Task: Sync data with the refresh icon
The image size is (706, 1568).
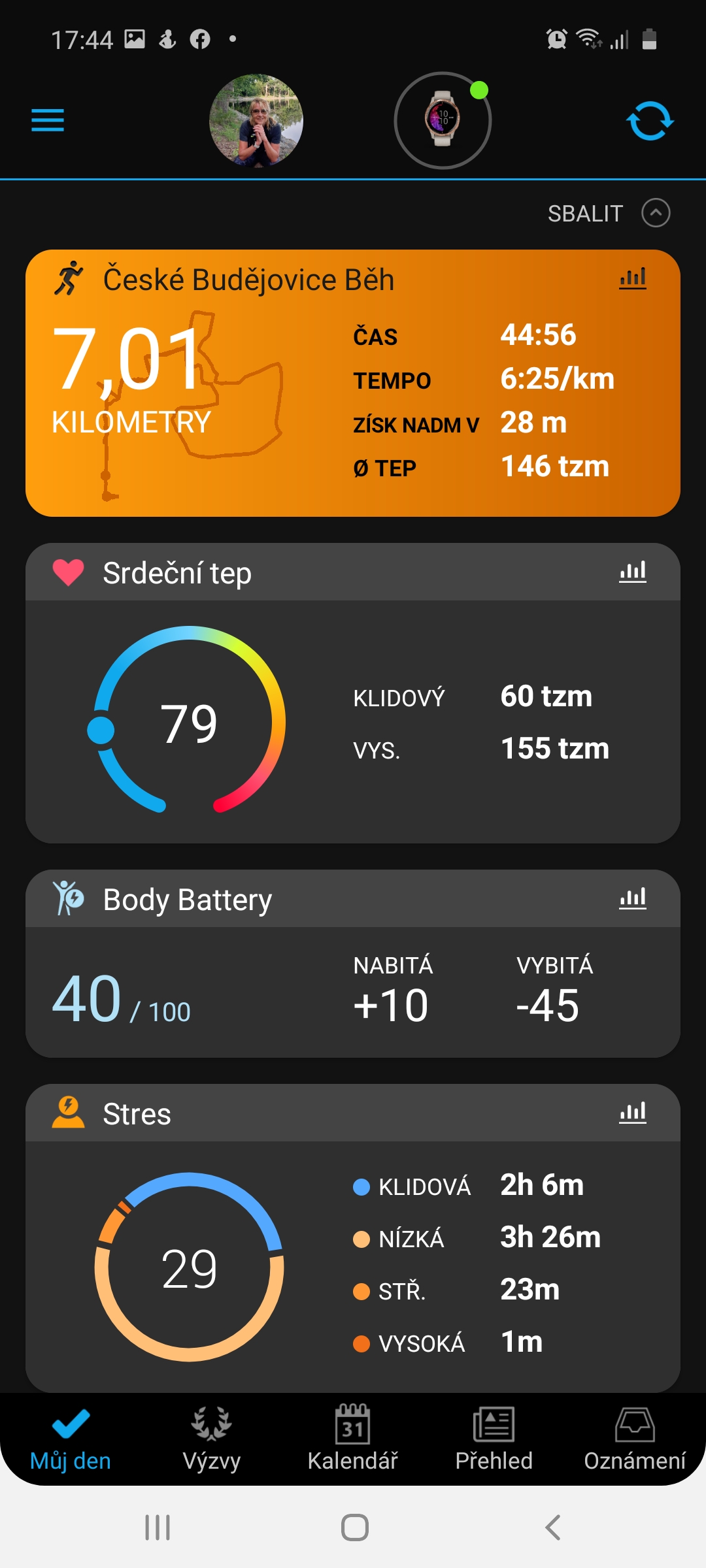Action: coord(650,121)
